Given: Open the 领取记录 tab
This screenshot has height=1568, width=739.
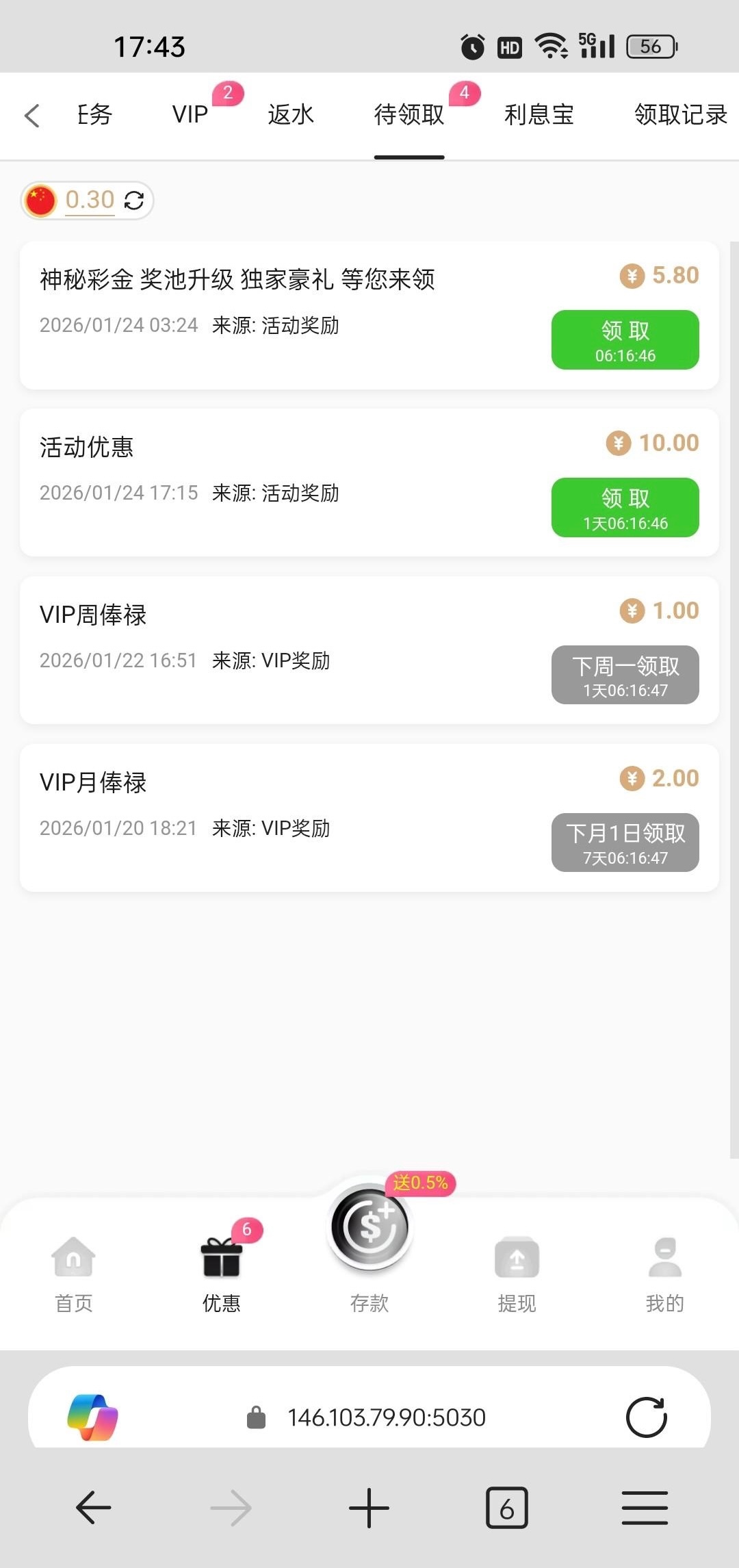Looking at the screenshot, I should point(680,114).
